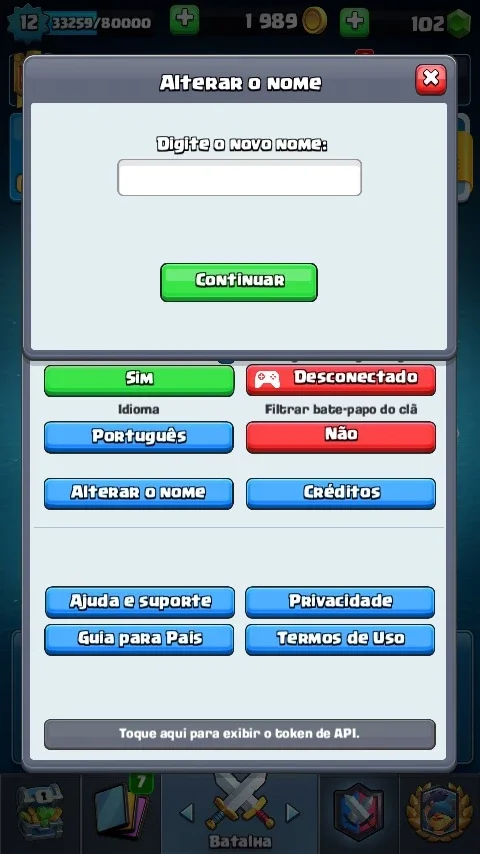This screenshot has height=854, width=480.
Task: Open Guia para Pais
Action: click(139, 639)
